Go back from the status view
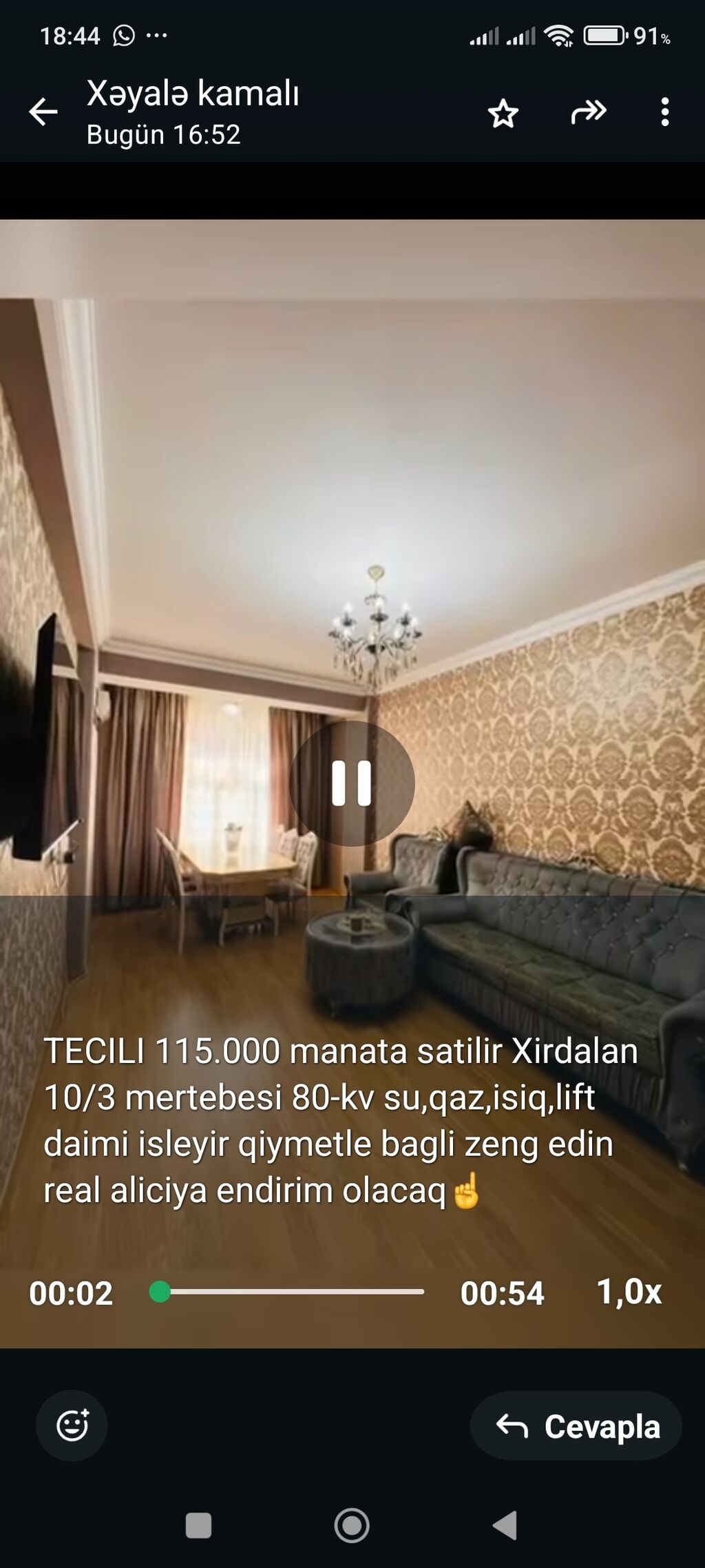705x1568 pixels. (x=43, y=112)
